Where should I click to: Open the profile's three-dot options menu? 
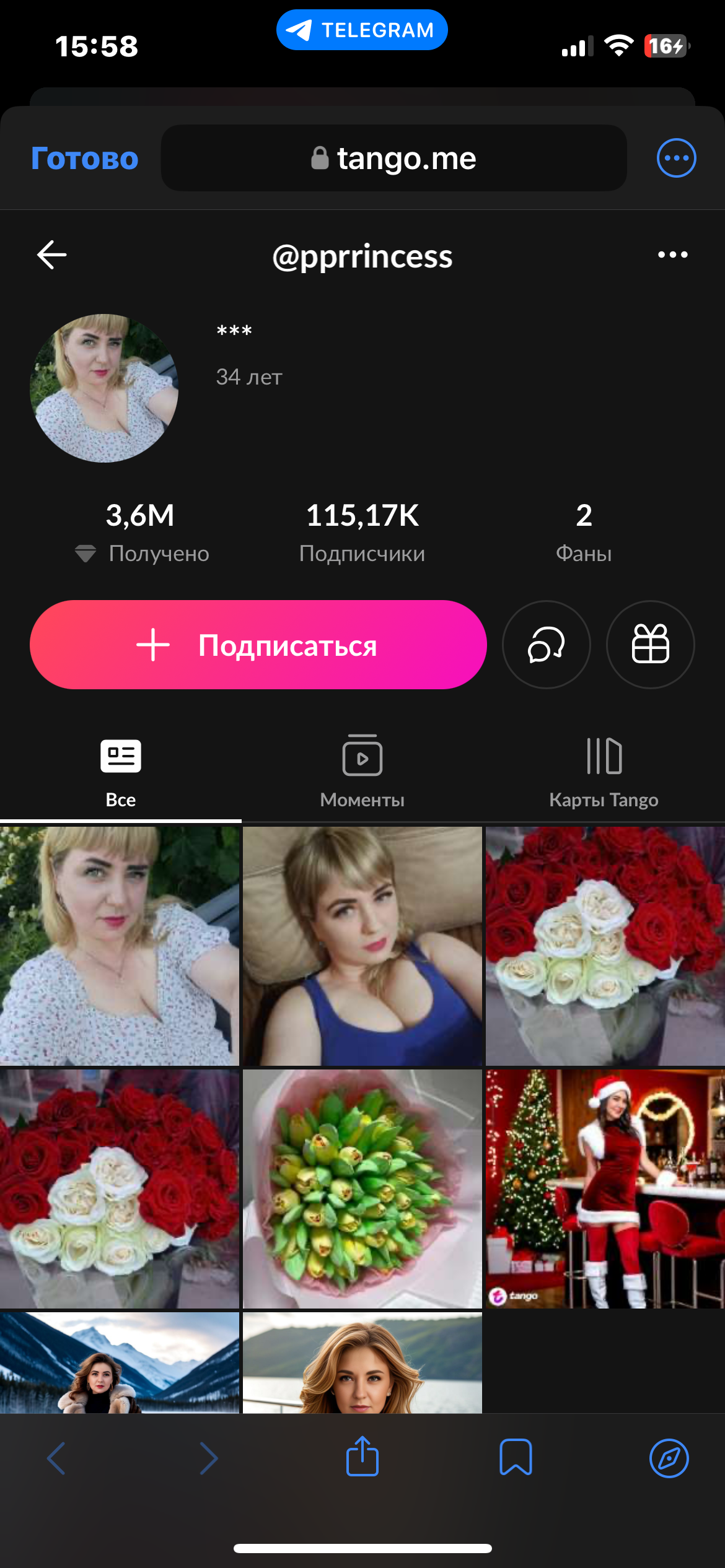(x=673, y=255)
